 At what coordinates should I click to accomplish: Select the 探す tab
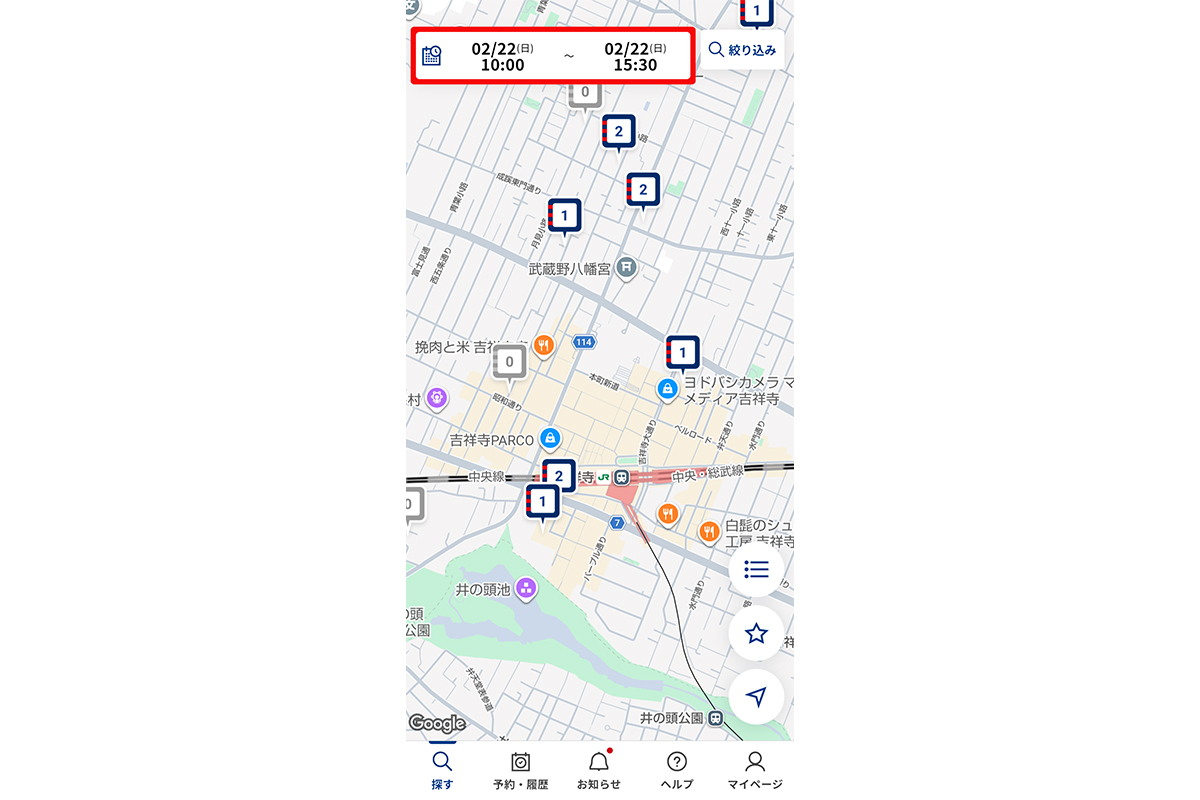tap(442, 770)
